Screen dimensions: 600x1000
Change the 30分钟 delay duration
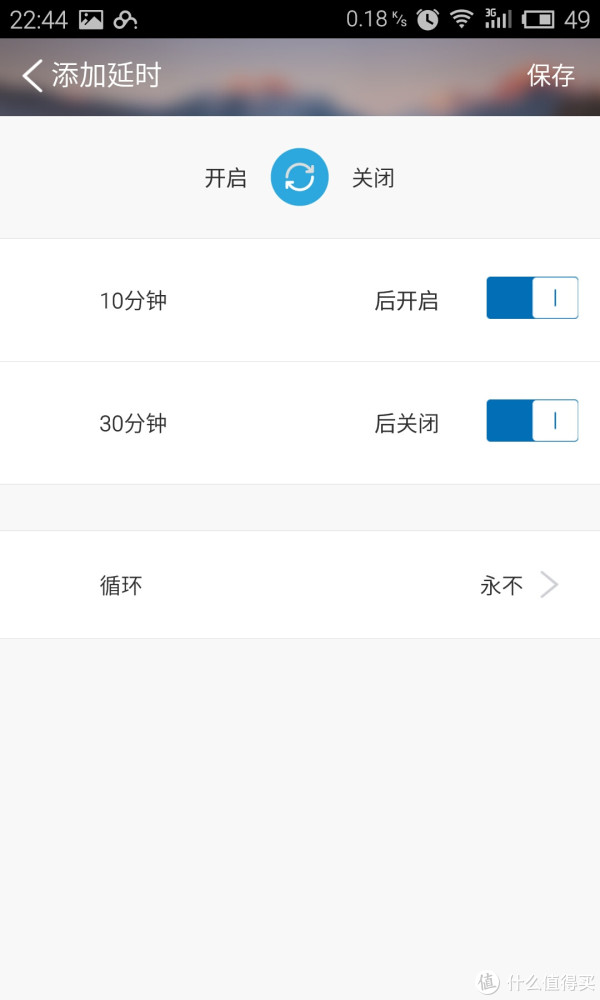(133, 423)
